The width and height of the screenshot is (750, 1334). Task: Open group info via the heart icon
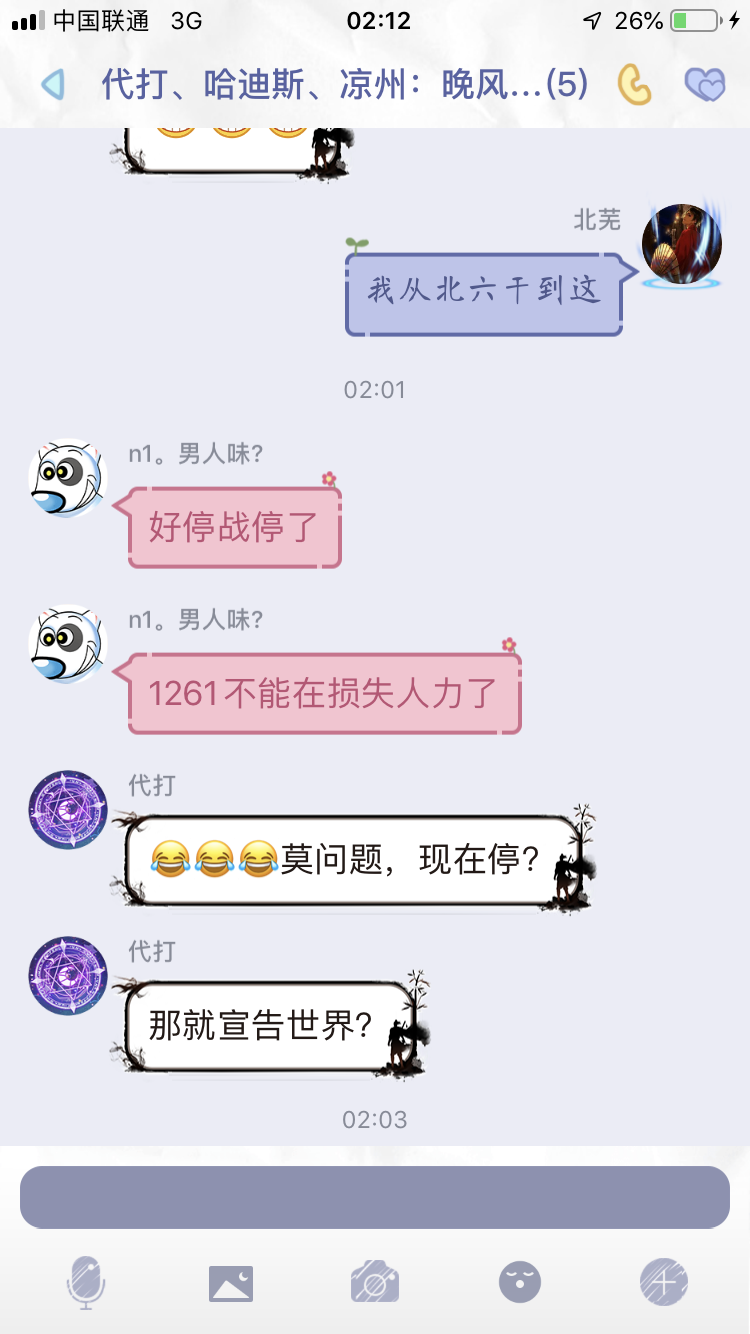pos(704,85)
